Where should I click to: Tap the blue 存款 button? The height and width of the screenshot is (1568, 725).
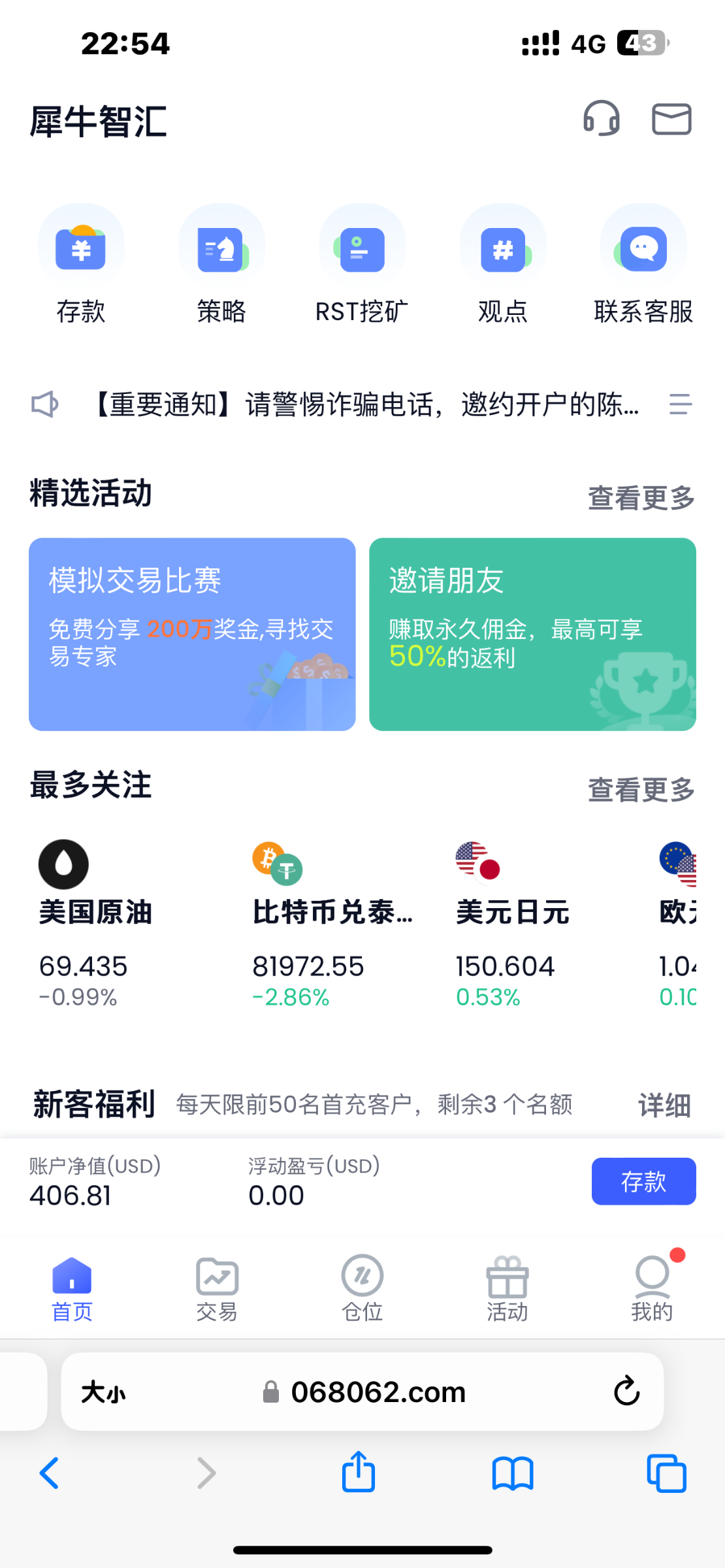(643, 1181)
